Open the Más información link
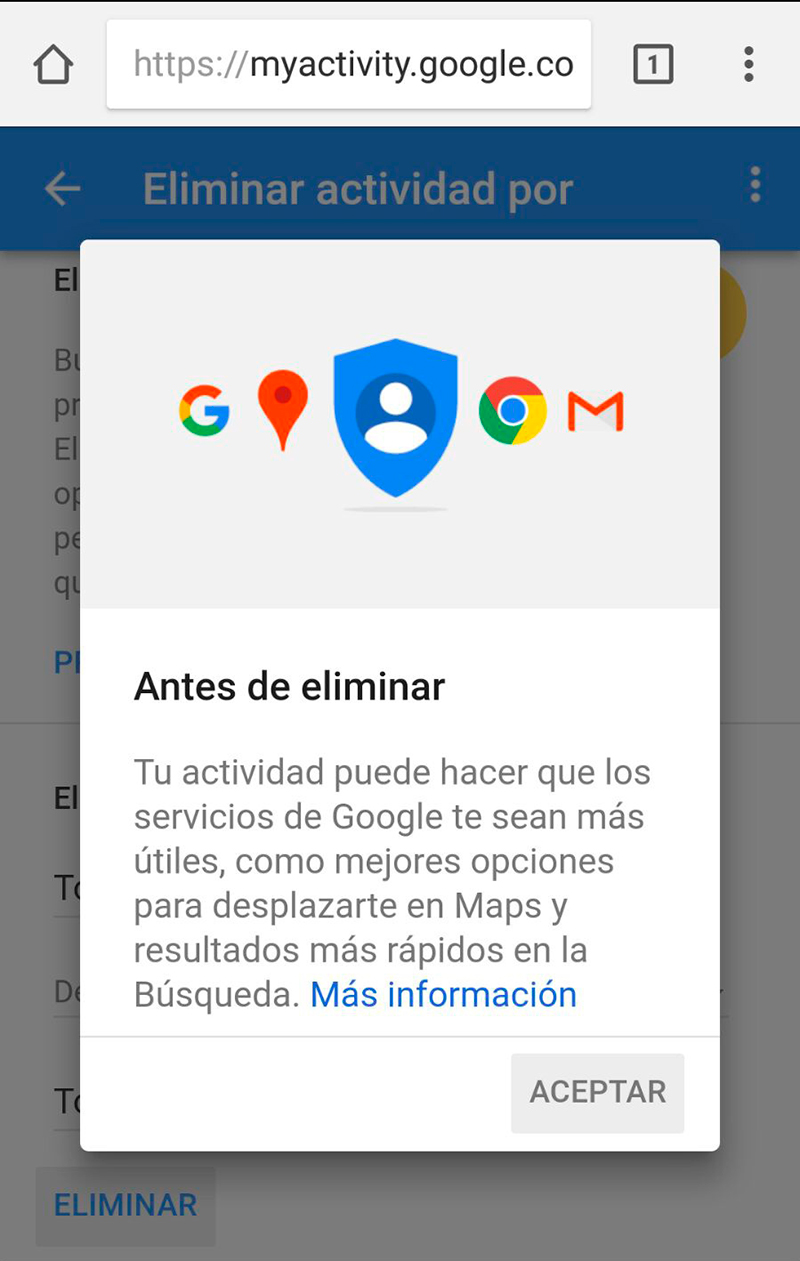The image size is (800, 1261). (443, 994)
